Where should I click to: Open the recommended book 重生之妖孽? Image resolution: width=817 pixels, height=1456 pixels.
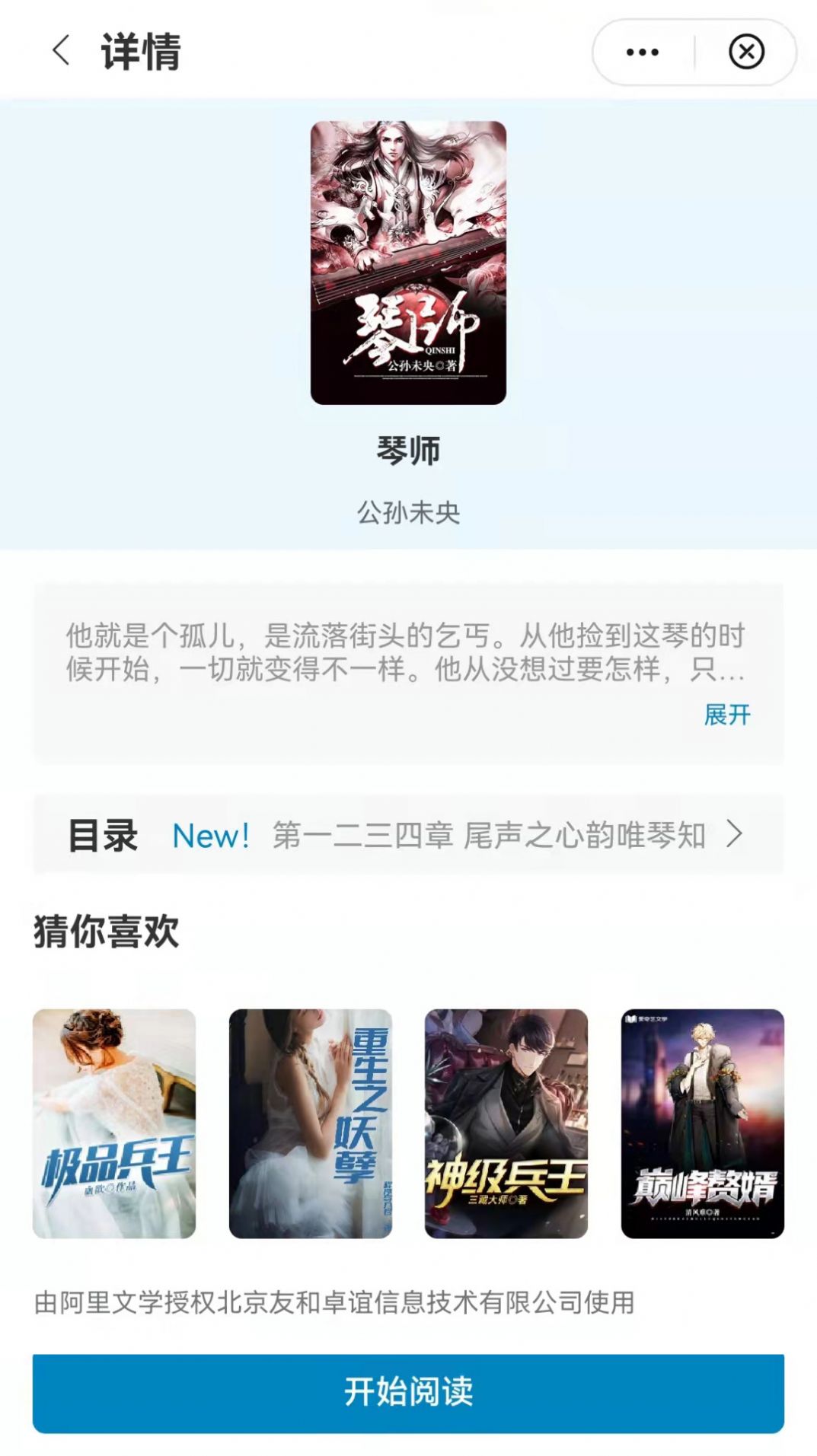[310, 1123]
